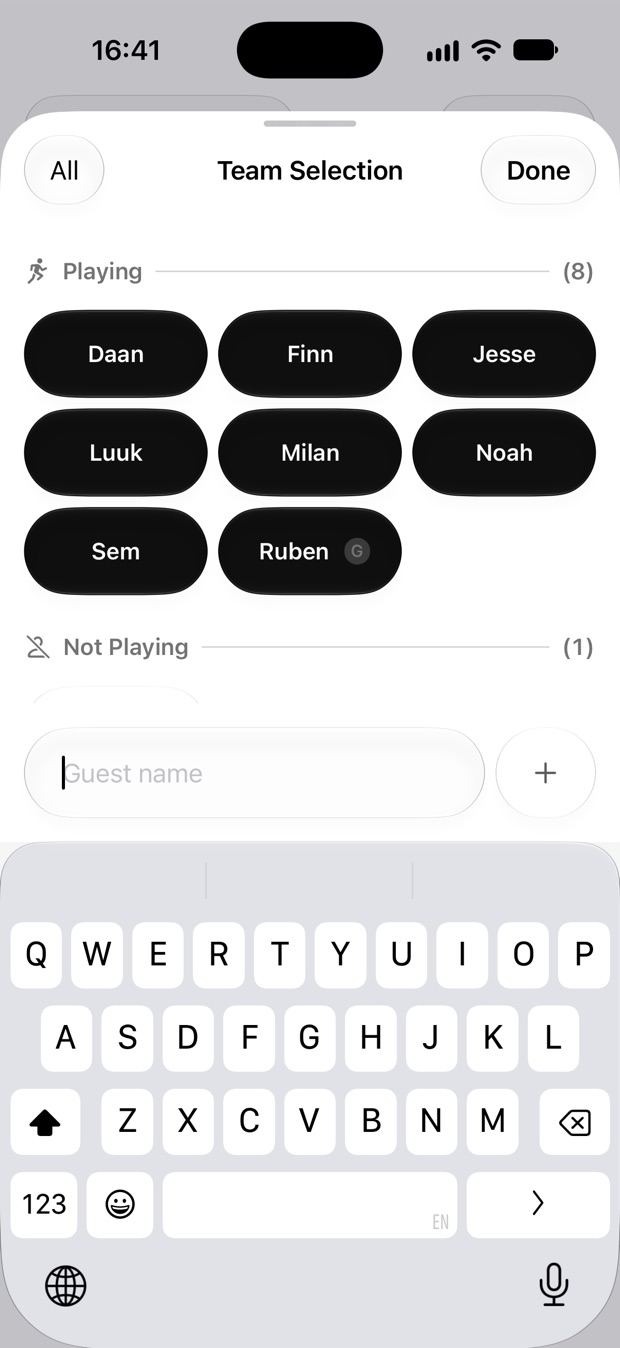Change keyboard language via globe
The image size is (620, 1348).
click(x=66, y=1285)
